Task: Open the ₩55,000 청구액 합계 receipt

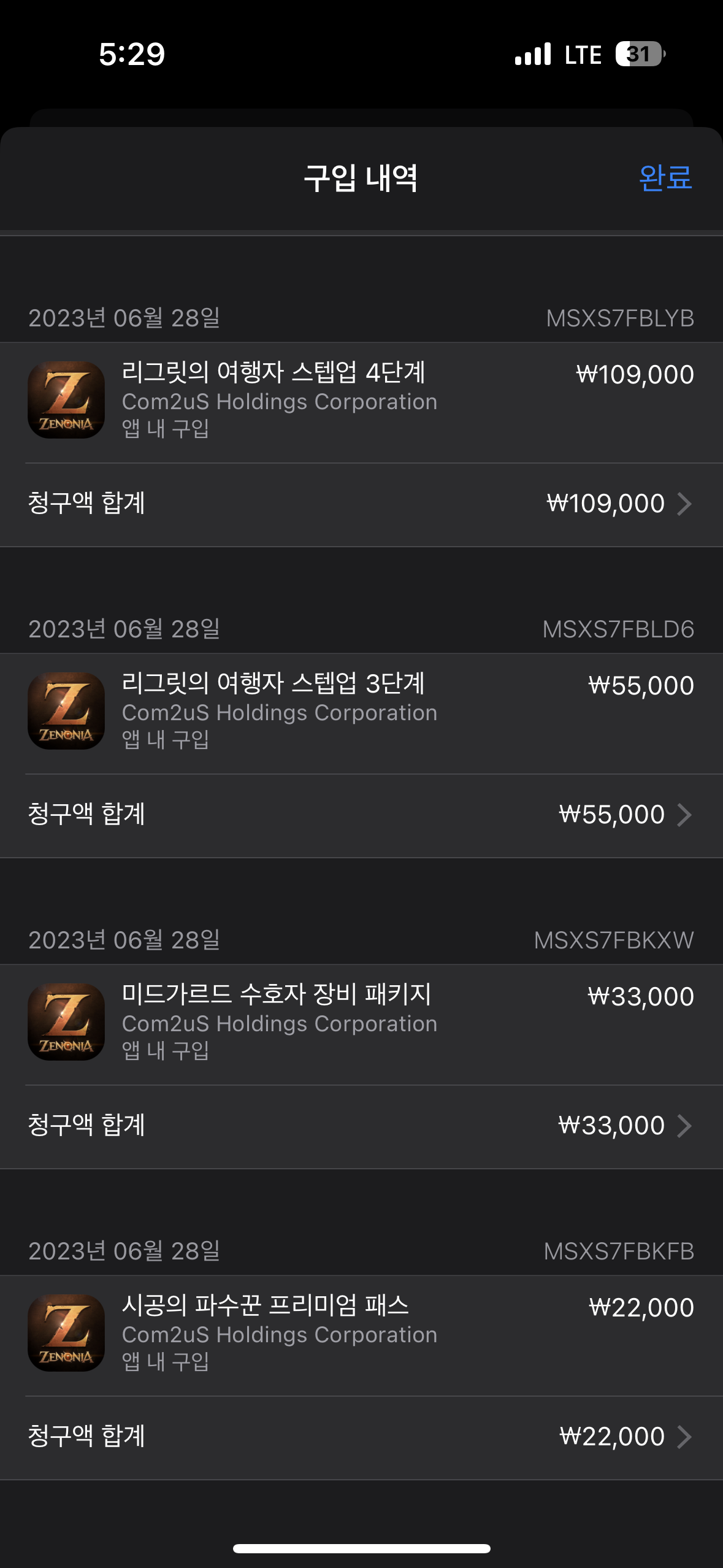Action: click(x=362, y=815)
